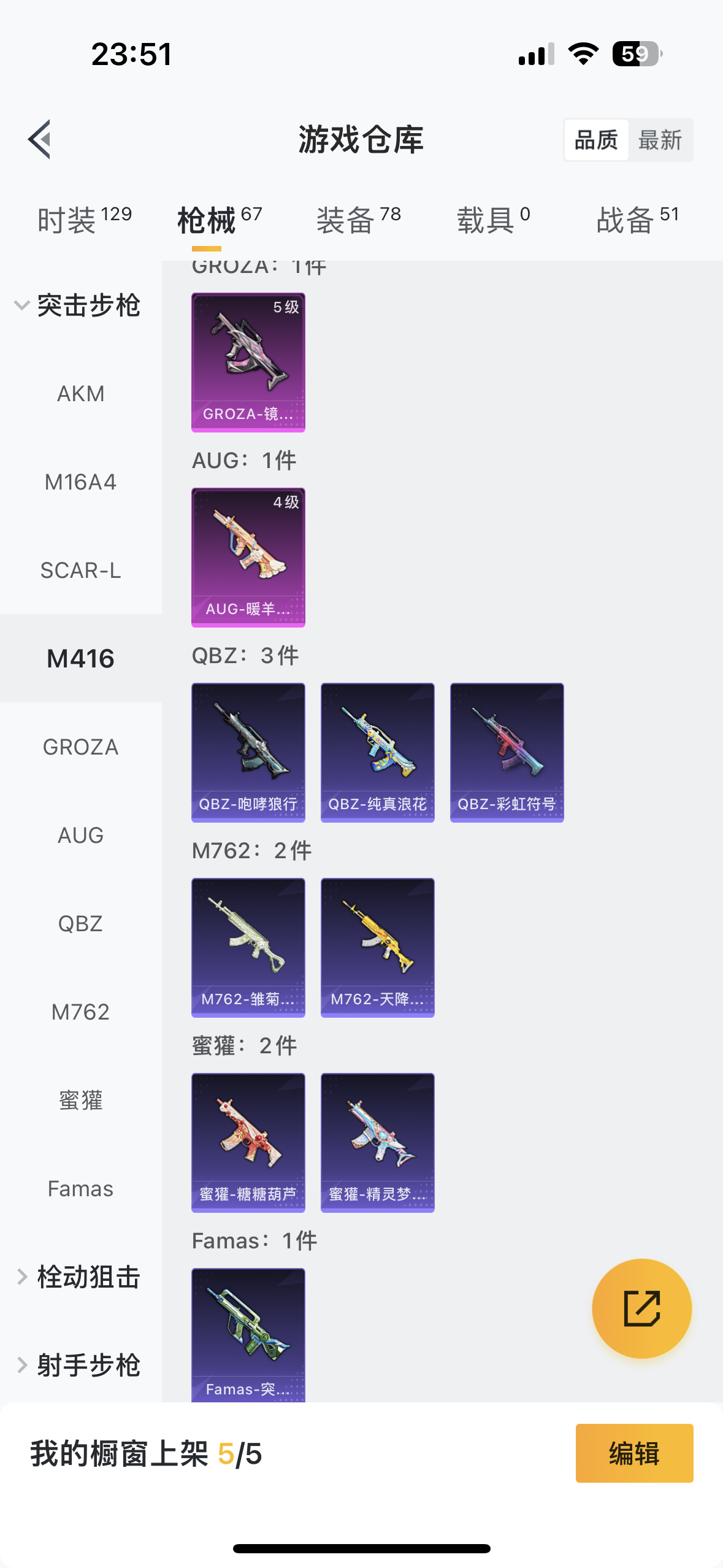Expand the 射手步枪 category
The height and width of the screenshot is (1568, 723).
80,1366
